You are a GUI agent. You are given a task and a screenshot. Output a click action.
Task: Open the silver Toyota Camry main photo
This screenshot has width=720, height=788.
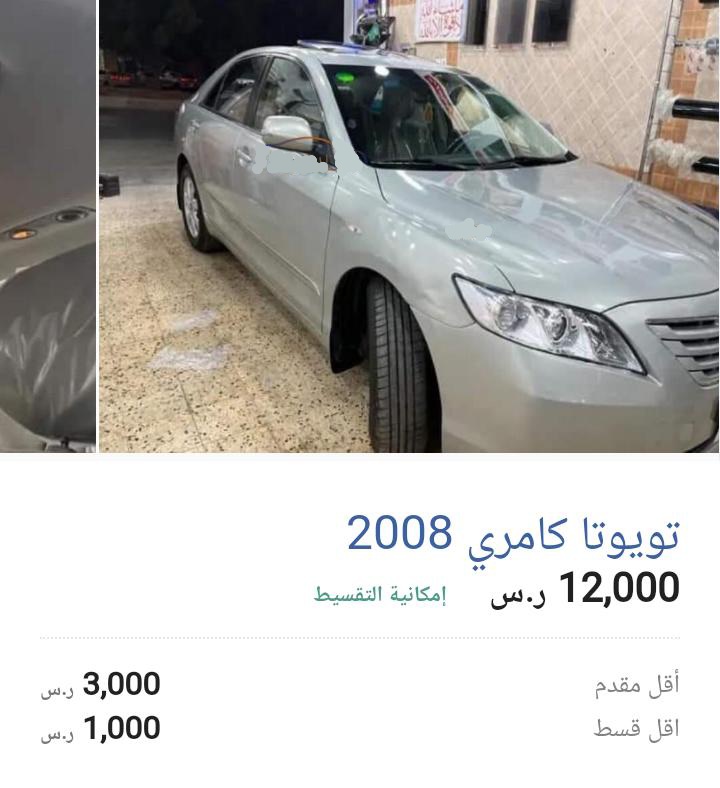[410, 226]
